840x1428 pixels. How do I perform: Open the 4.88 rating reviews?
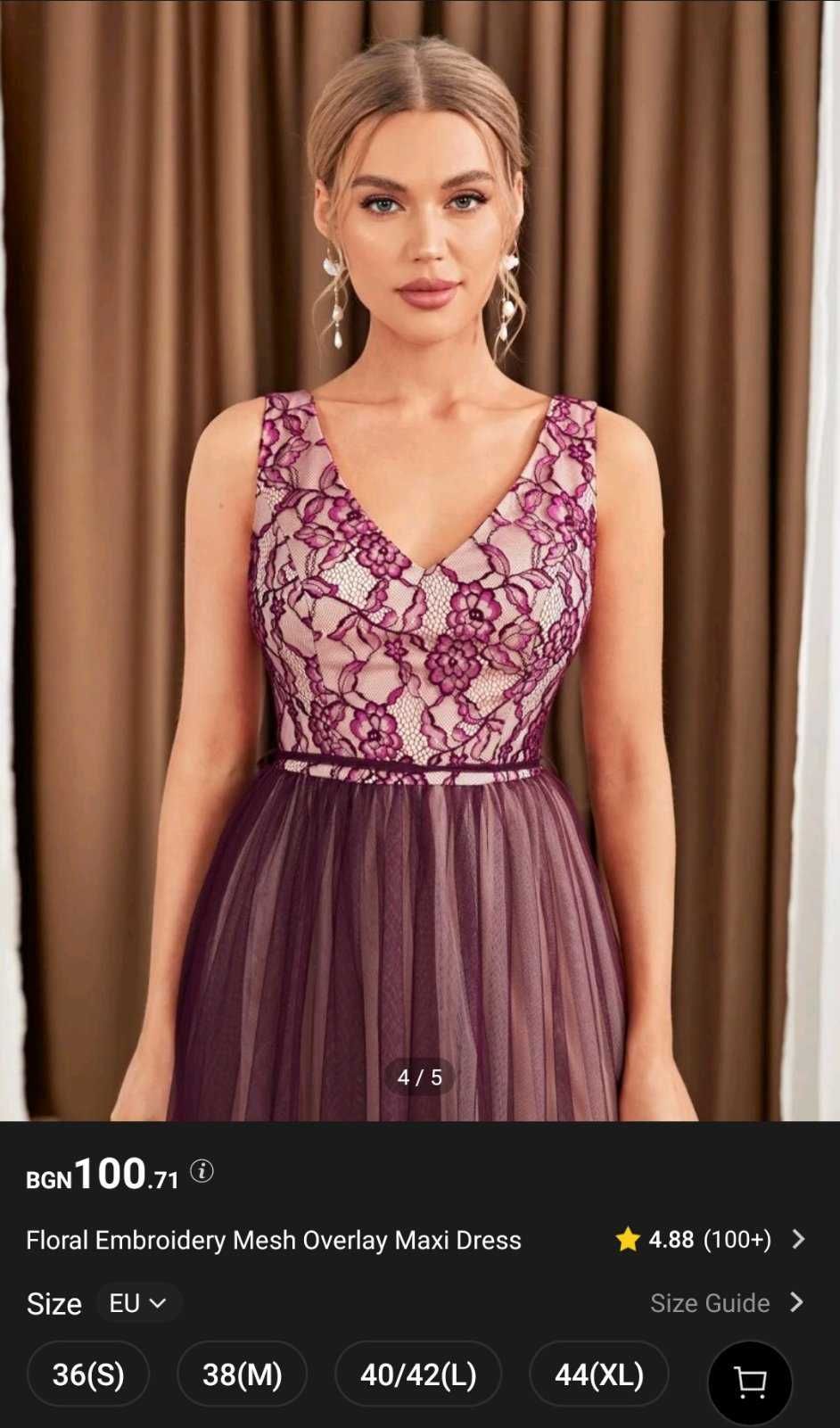pos(709,1239)
